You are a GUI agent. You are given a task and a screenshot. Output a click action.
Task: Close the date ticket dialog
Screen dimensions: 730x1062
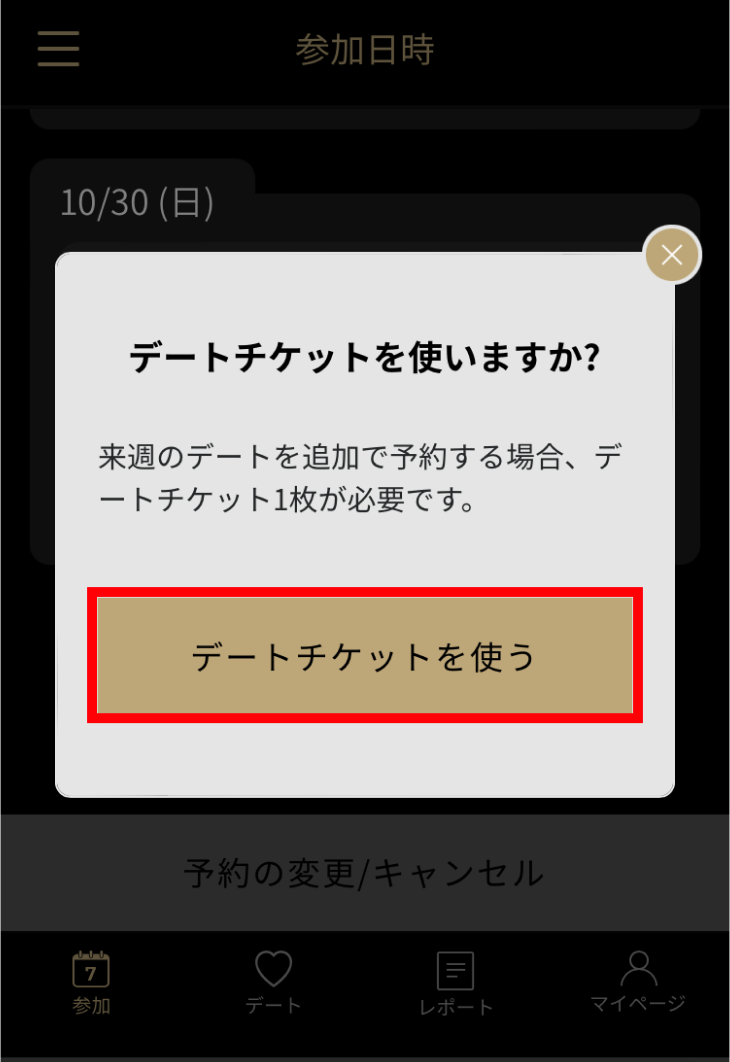[x=672, y=255]
